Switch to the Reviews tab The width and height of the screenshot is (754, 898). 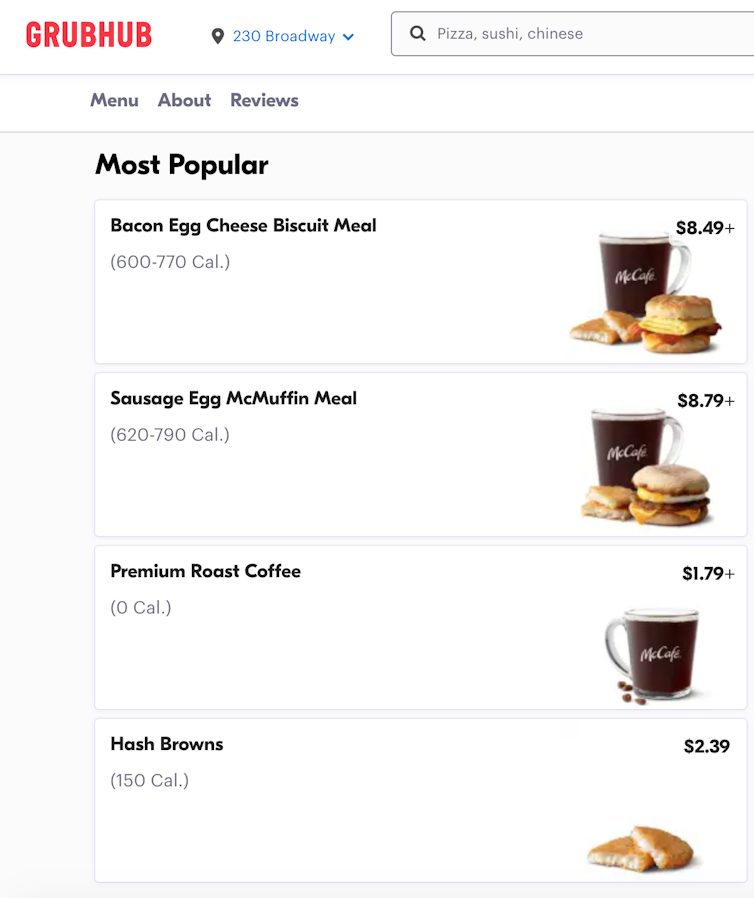(264, 100)
